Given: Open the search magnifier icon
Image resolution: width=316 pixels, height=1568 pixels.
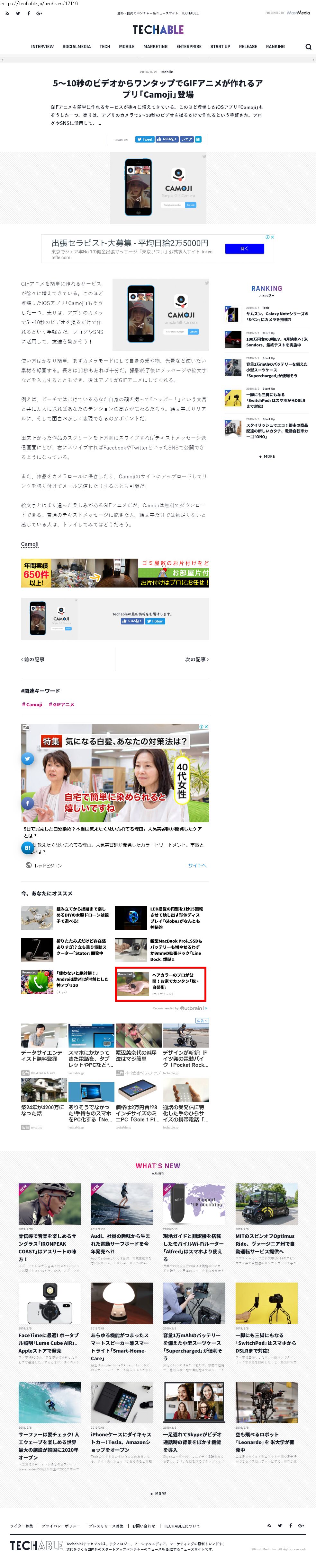Looking at the screenshot, I should (308, 47).
